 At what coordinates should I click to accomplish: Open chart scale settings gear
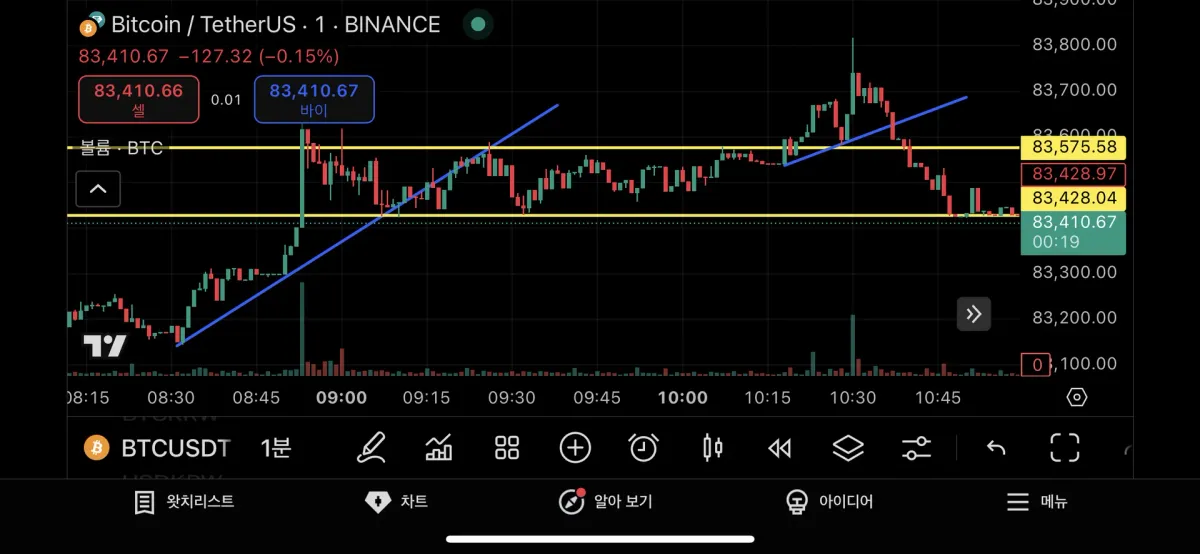(1076, 397)
